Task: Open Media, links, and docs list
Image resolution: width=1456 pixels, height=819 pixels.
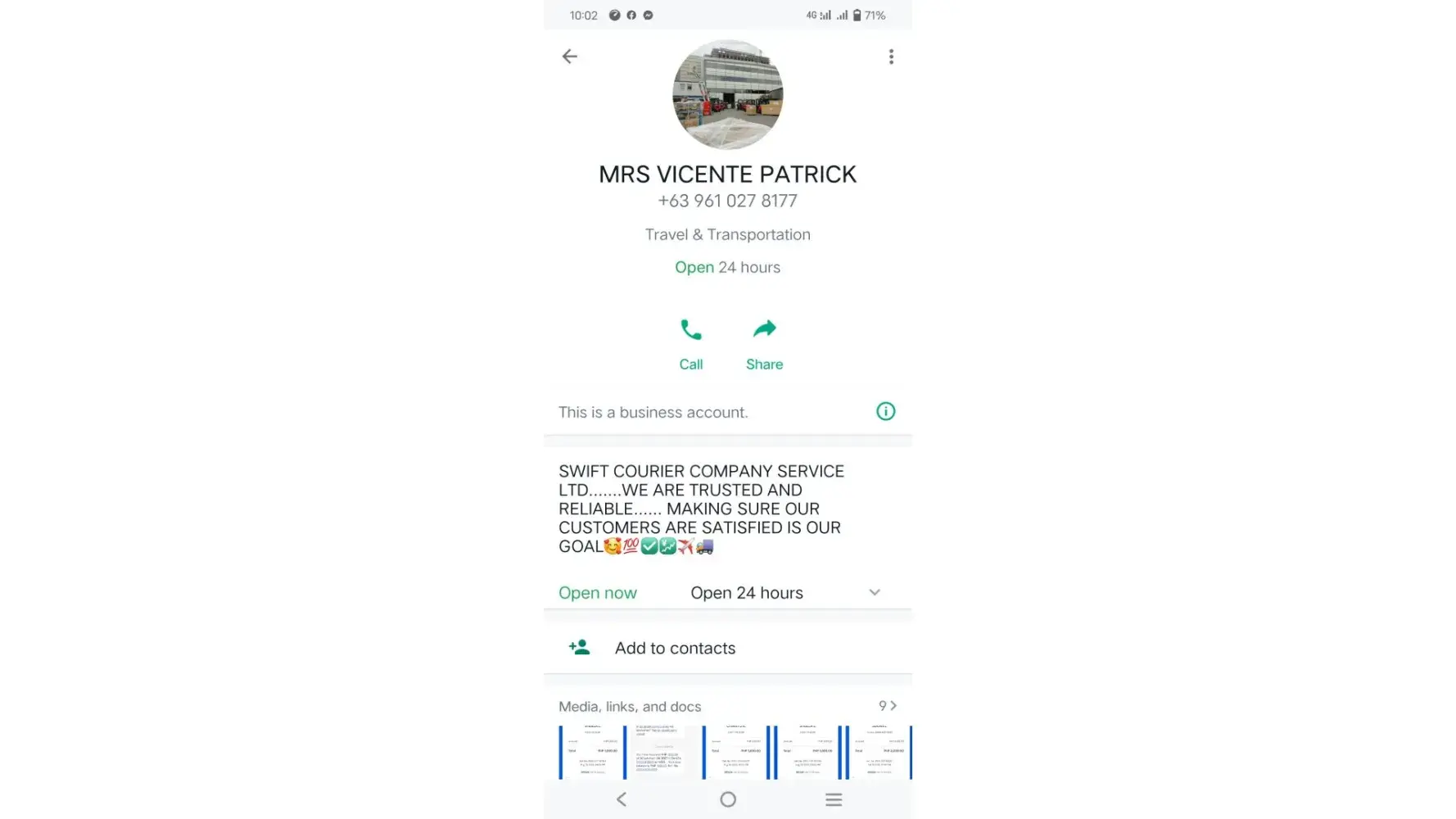Action: (887, 706)
